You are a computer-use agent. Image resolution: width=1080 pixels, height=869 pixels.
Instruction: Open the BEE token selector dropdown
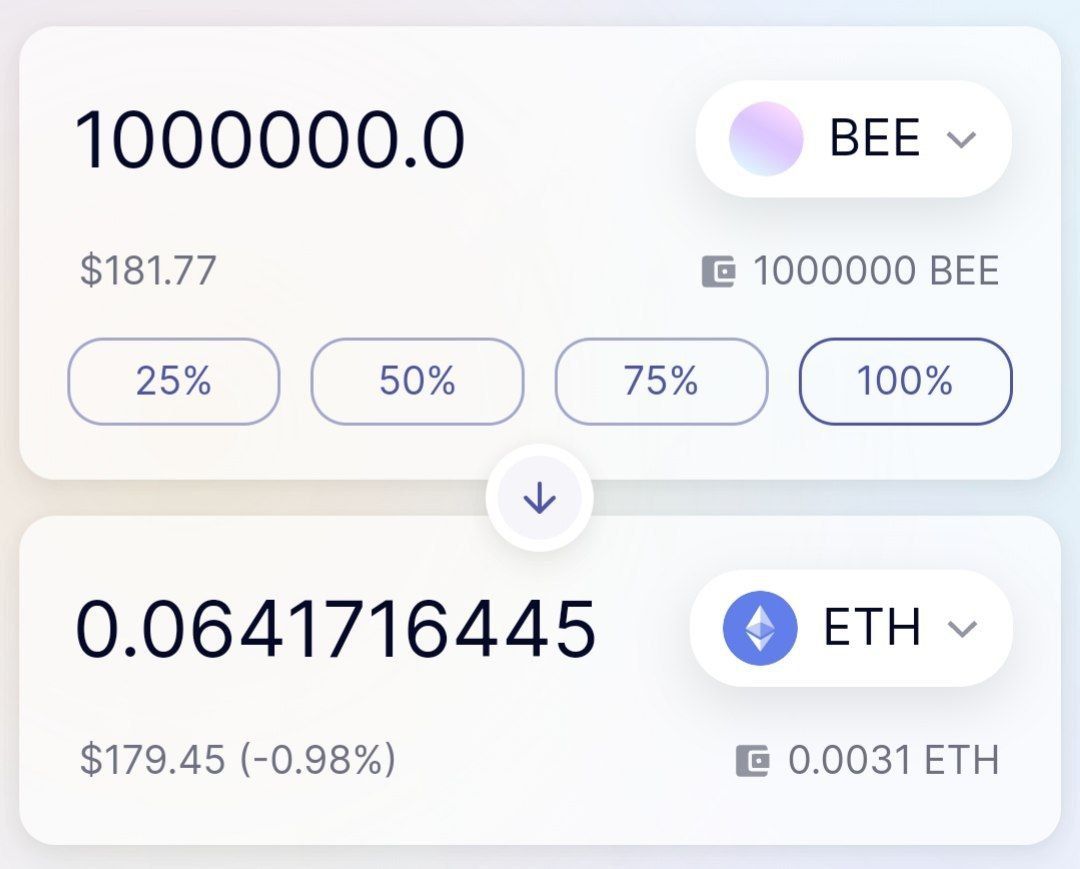853,138
